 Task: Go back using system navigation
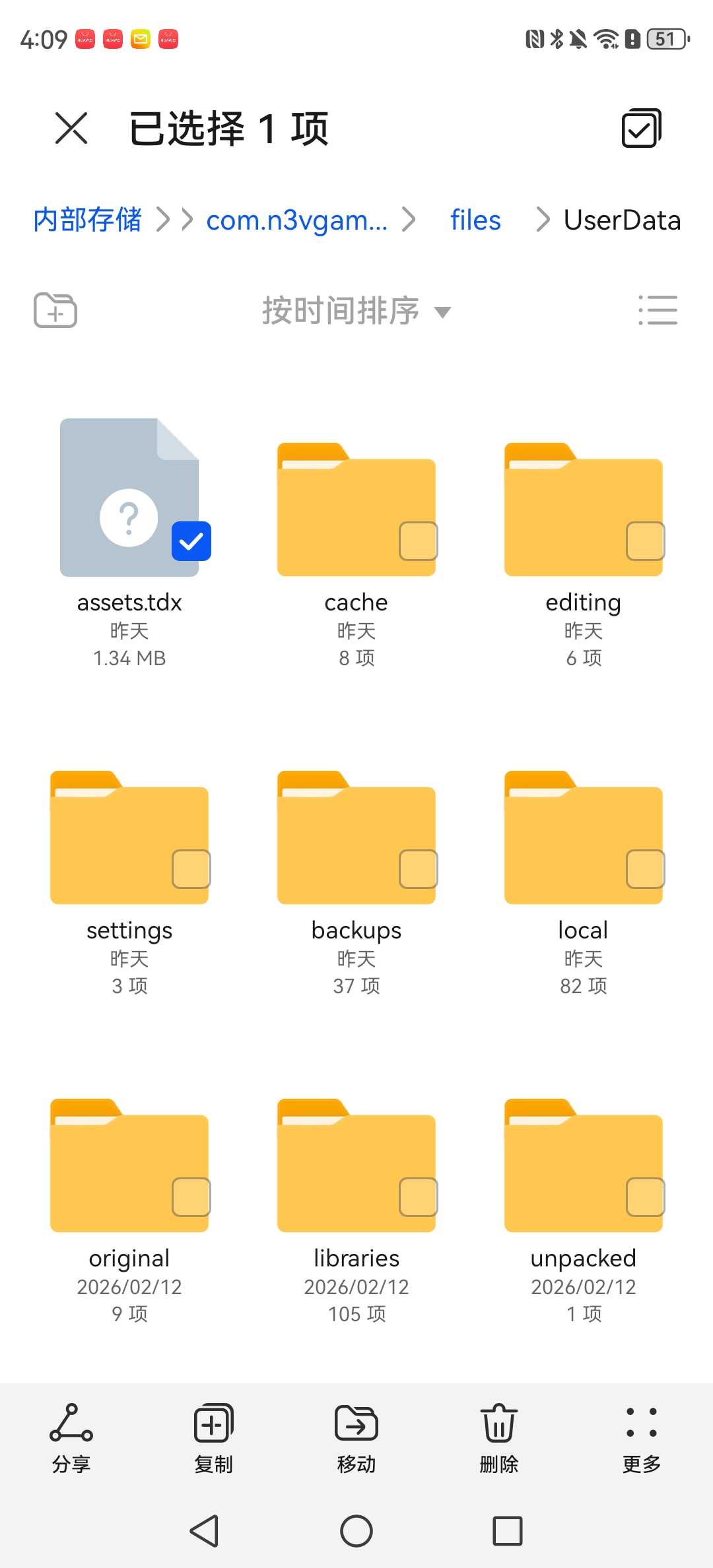tap(205, 1531)
